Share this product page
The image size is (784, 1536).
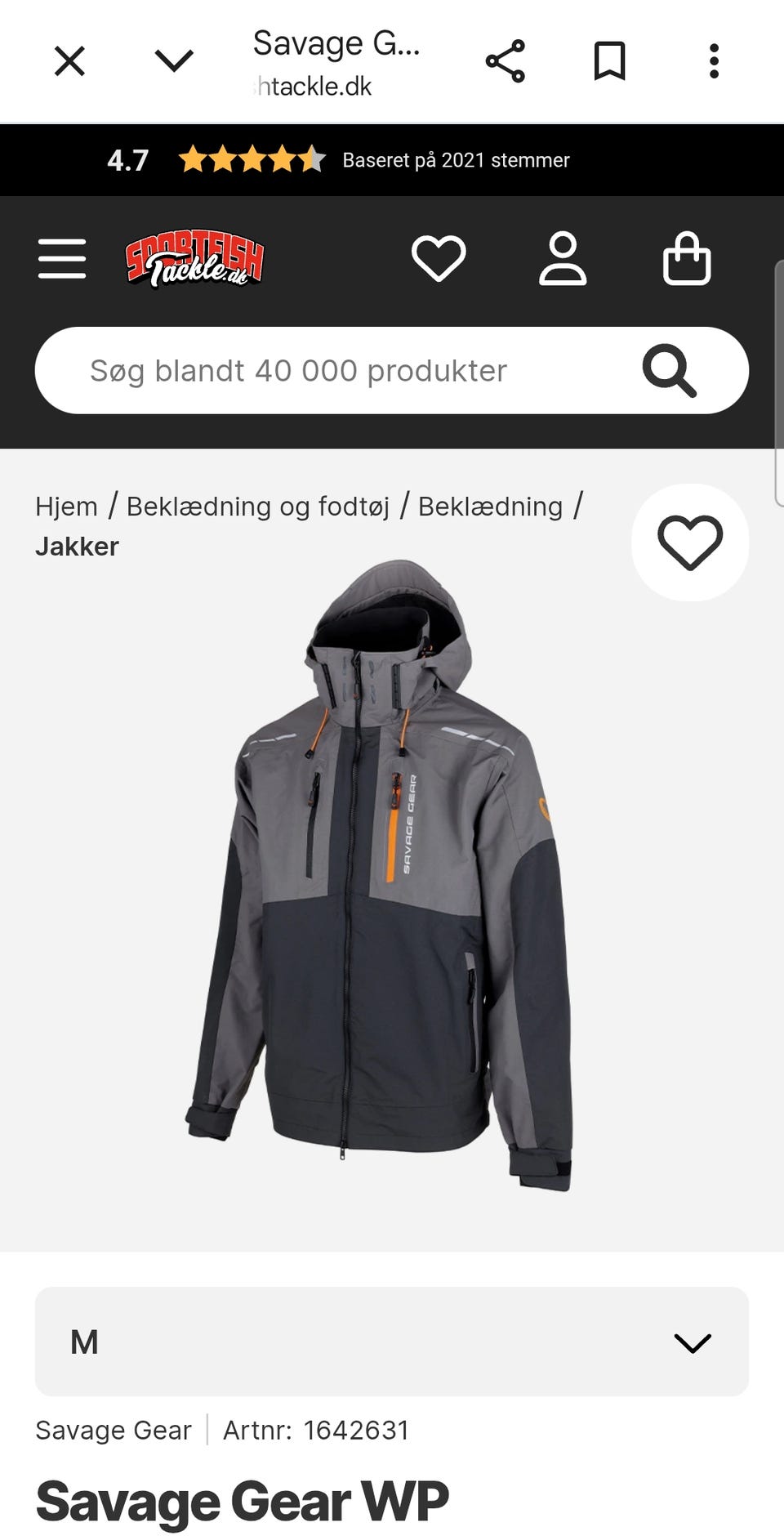click(506, 61)
